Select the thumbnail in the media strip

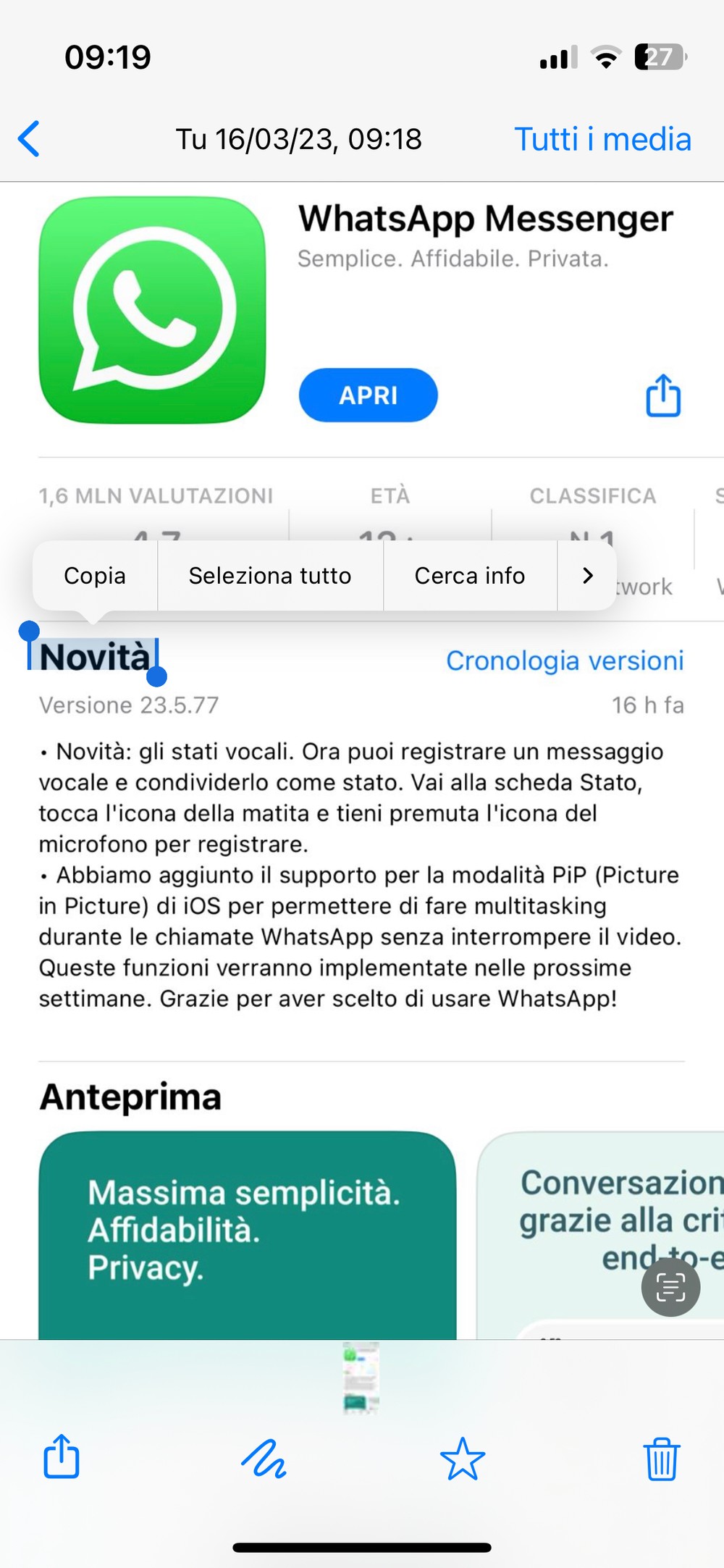click(361, 1377)
